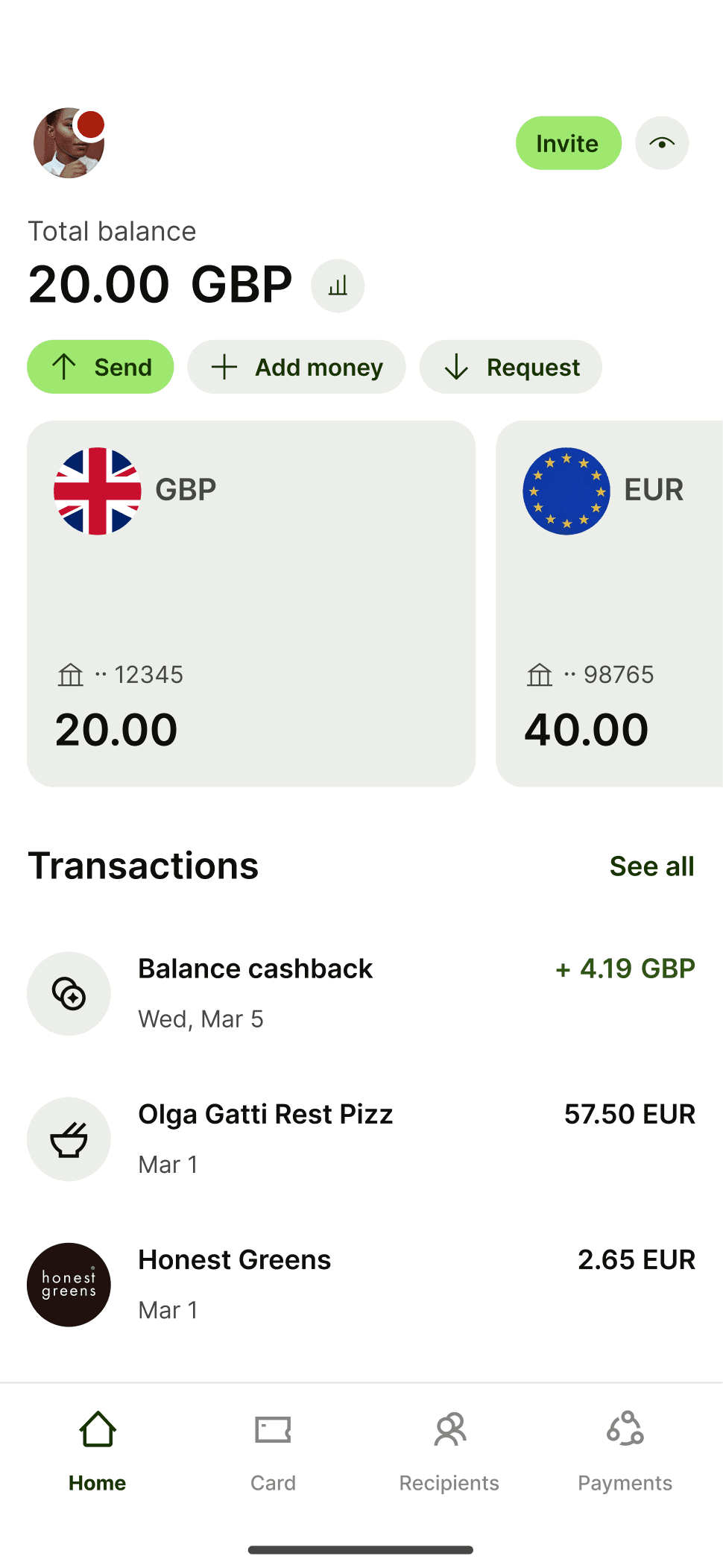See all transactions
The image size is (723, 1568).
651,866
